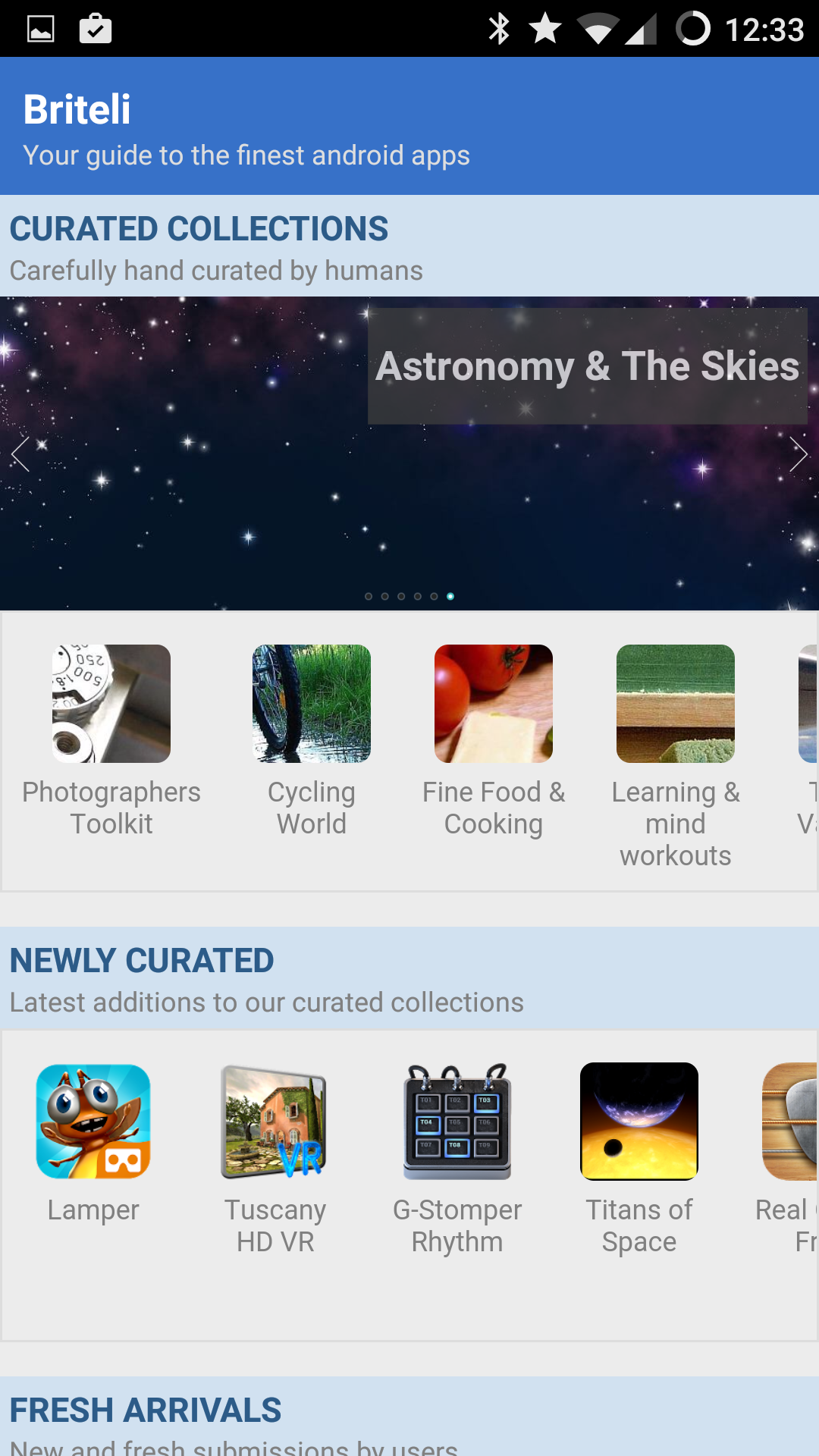Open the Cycling World collection
Screen dimensions: 819x1456
312,742
